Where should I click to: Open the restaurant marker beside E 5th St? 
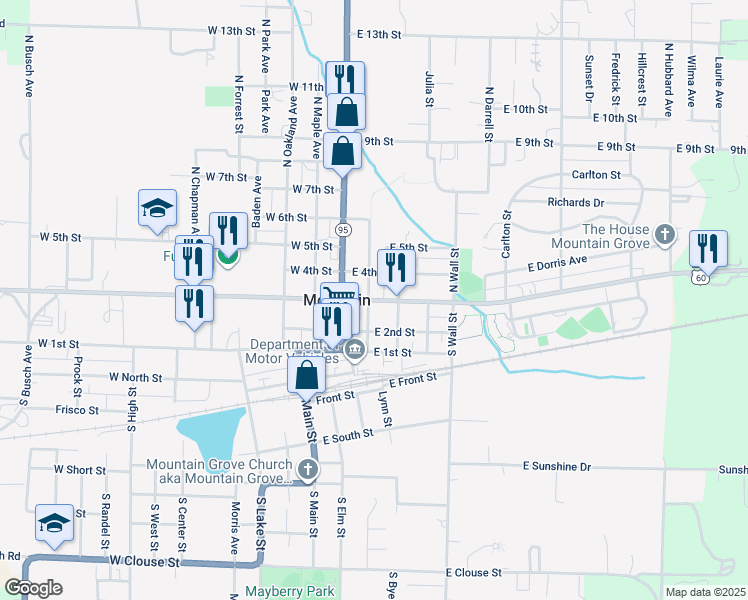(396, 268)
